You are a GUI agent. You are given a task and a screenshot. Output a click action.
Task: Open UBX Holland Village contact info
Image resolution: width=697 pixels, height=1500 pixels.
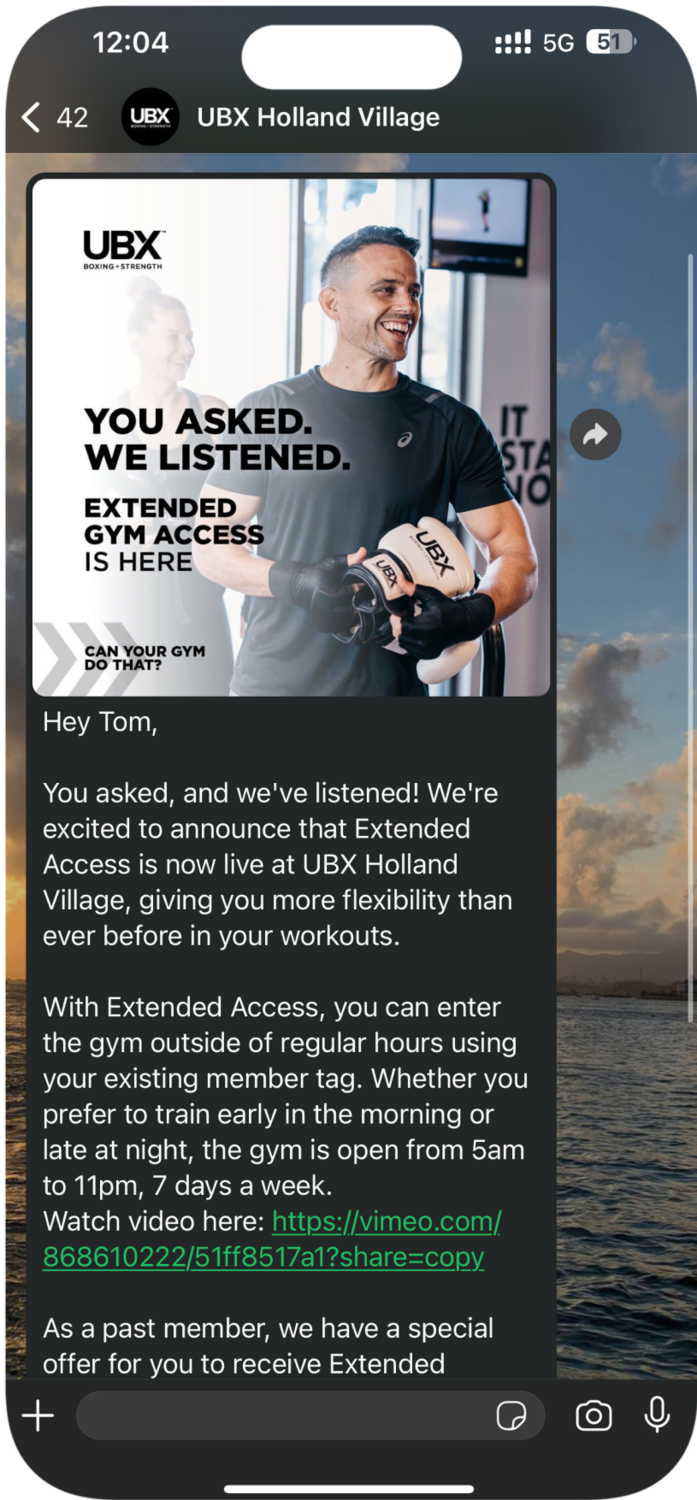(x=317, y=118)
